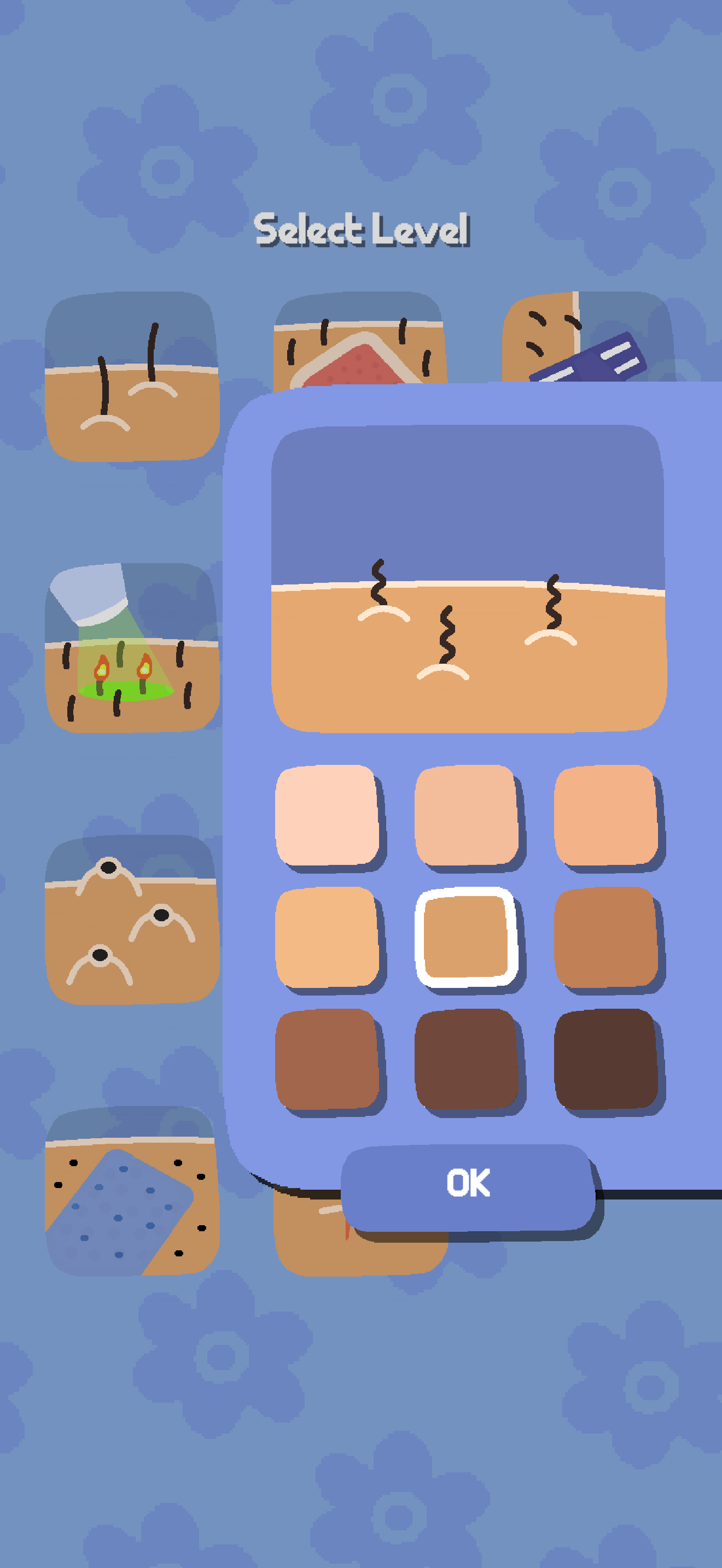Choose the darkest brown skin tone swatch
This screenshot has width=722, height=1568.
pyautogui.click(x=605, y=1058)
